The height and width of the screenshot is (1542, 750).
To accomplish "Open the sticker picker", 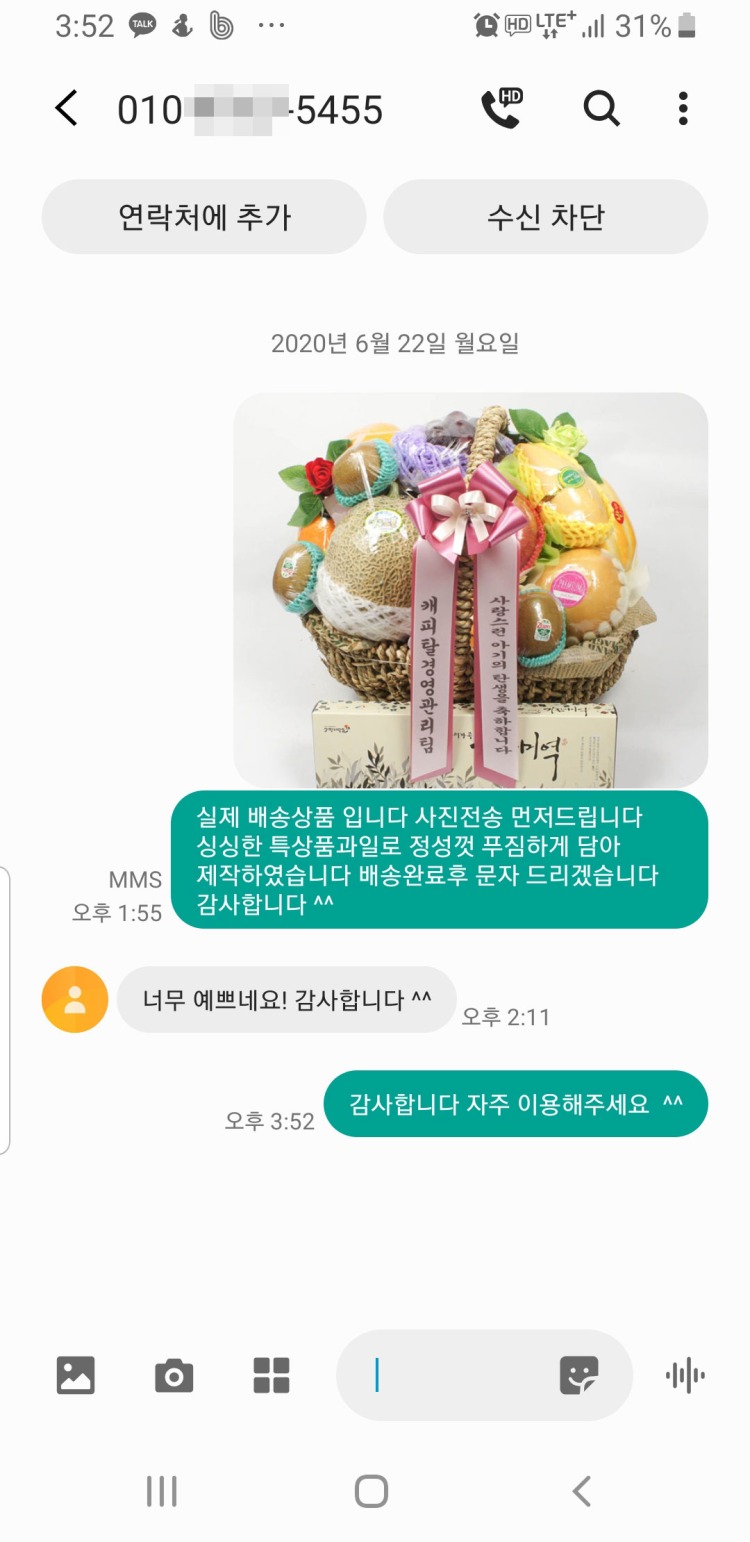I will (579, 1375).
